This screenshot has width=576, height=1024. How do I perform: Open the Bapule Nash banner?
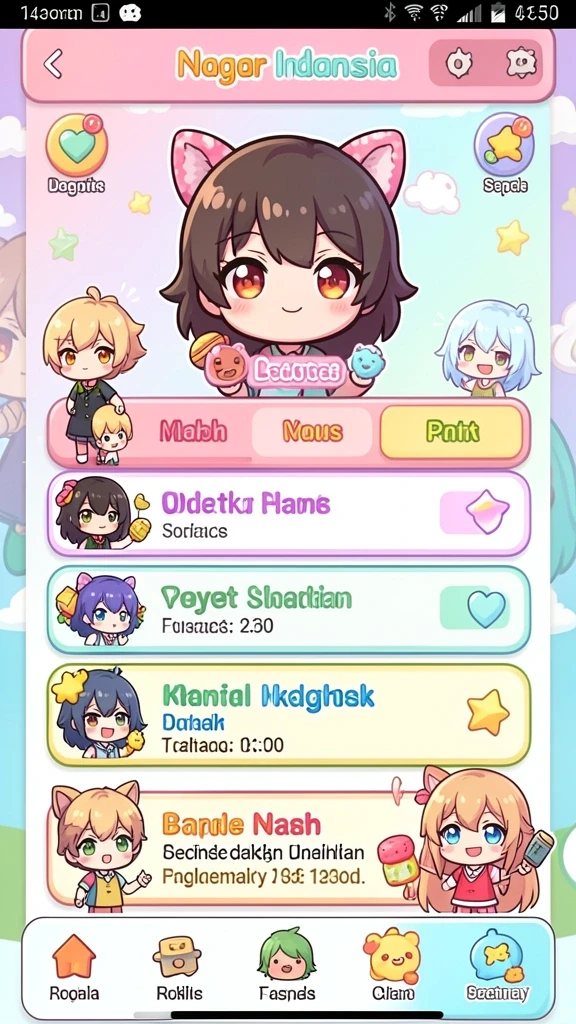tap(288, 848)
